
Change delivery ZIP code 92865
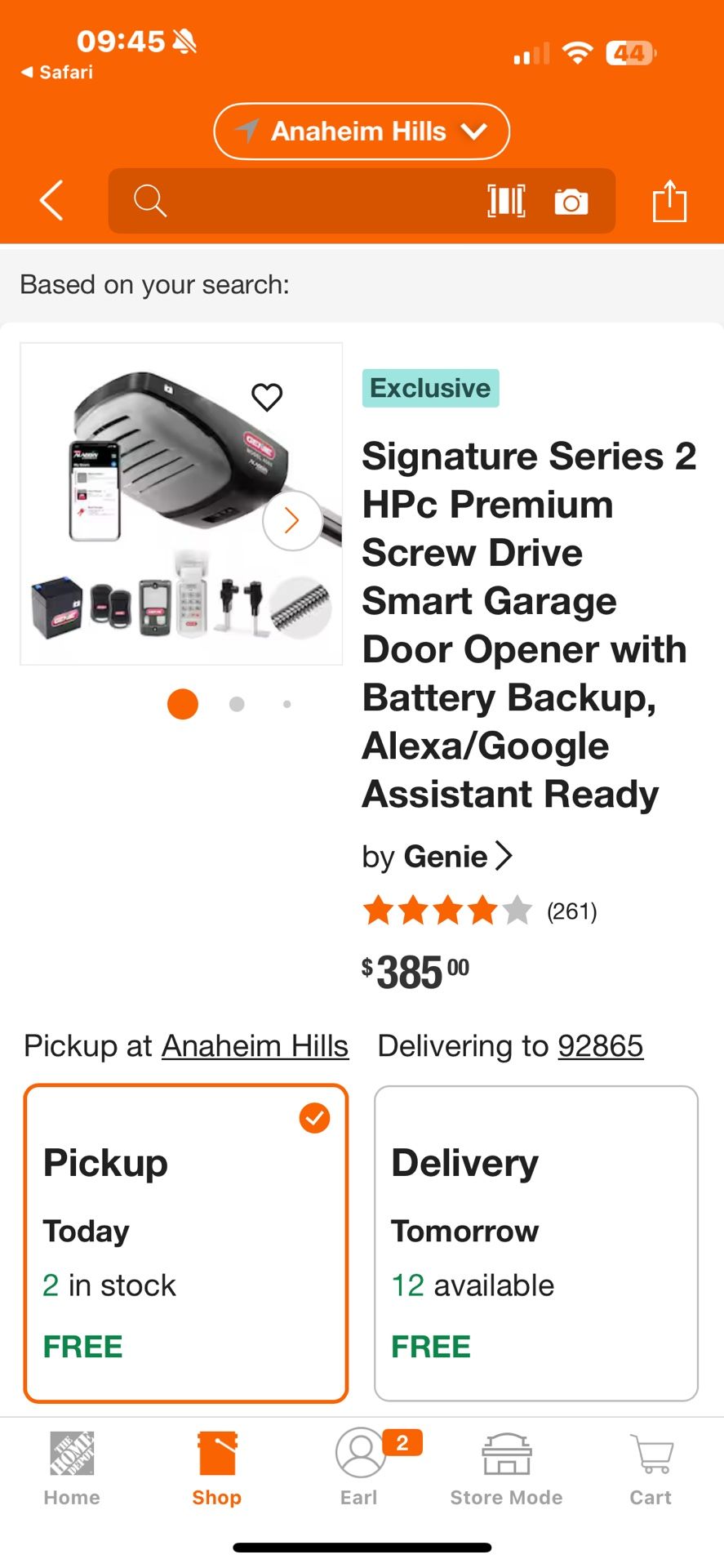coord(600,1046)
